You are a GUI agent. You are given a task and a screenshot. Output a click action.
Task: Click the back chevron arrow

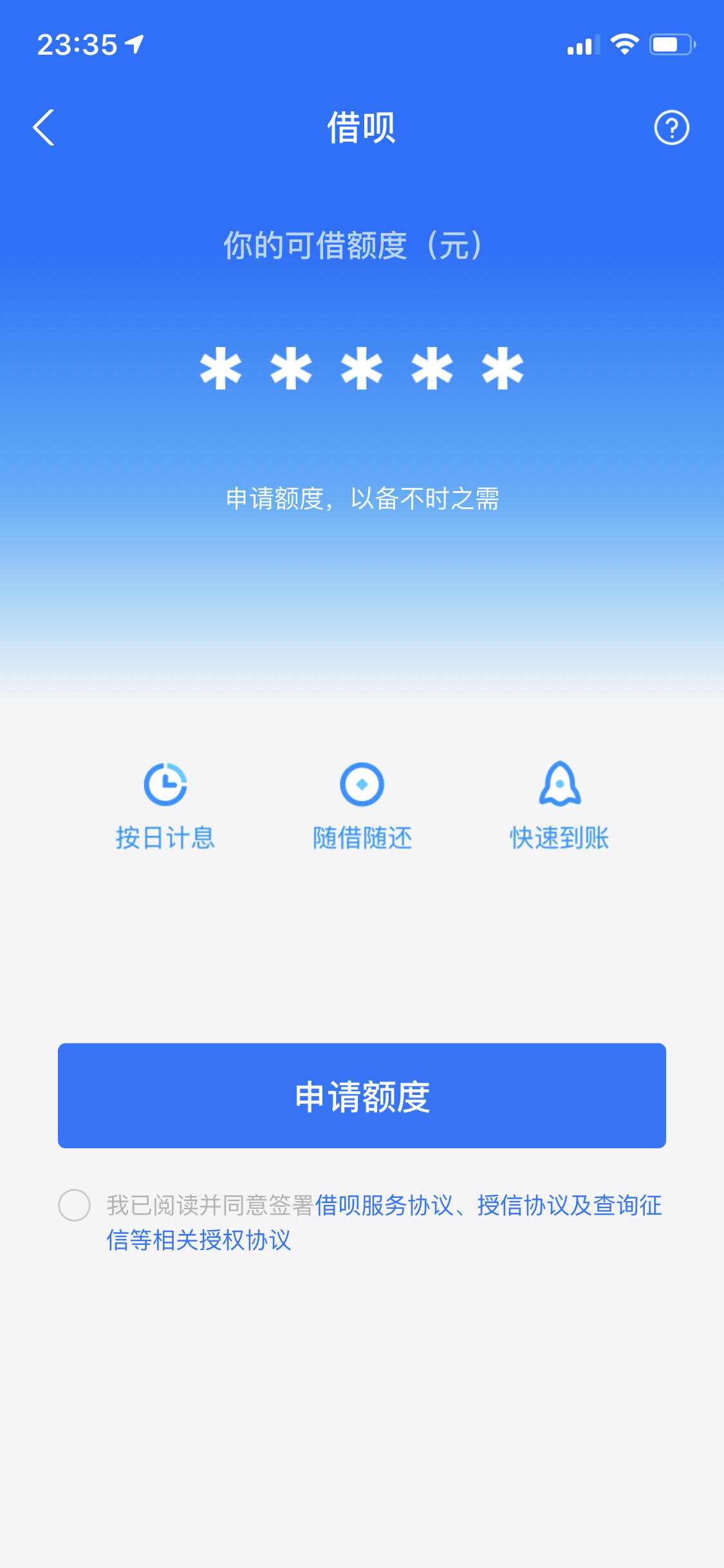pyautogui.click(x=44, y=127)
